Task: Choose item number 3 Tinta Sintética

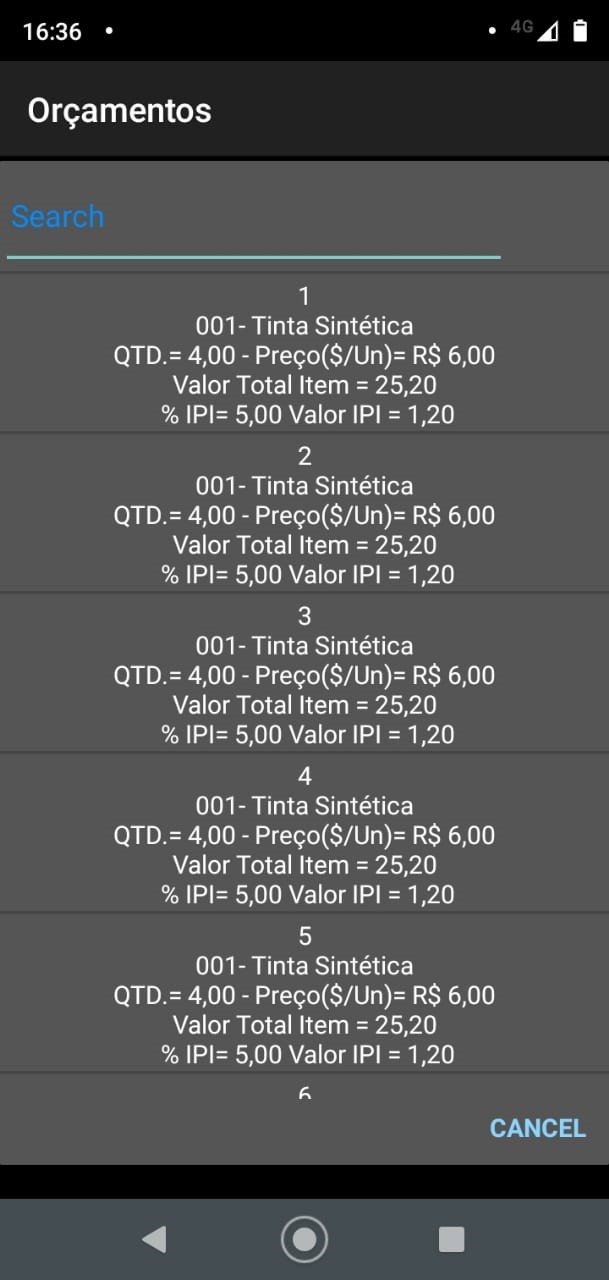Action: tap(304, 673)
